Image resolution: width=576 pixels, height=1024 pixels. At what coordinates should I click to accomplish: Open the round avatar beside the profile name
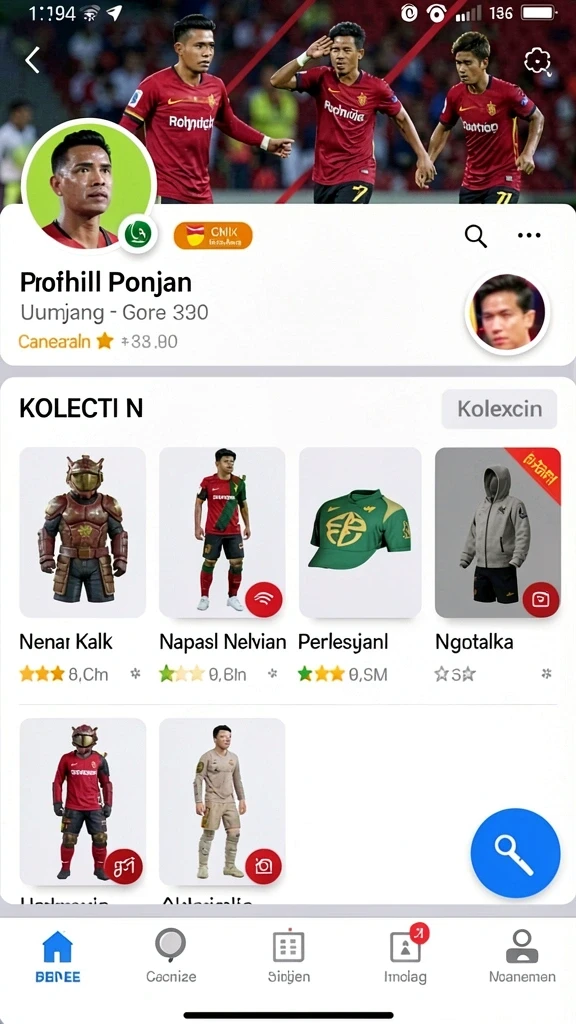click(x=507, y=312)
